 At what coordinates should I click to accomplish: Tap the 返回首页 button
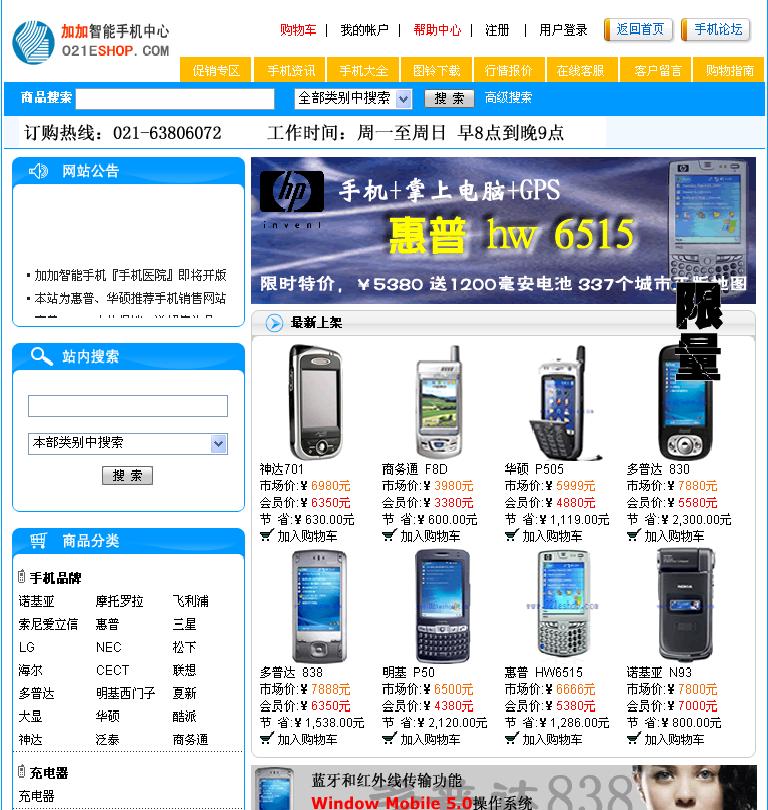[640, 30]
